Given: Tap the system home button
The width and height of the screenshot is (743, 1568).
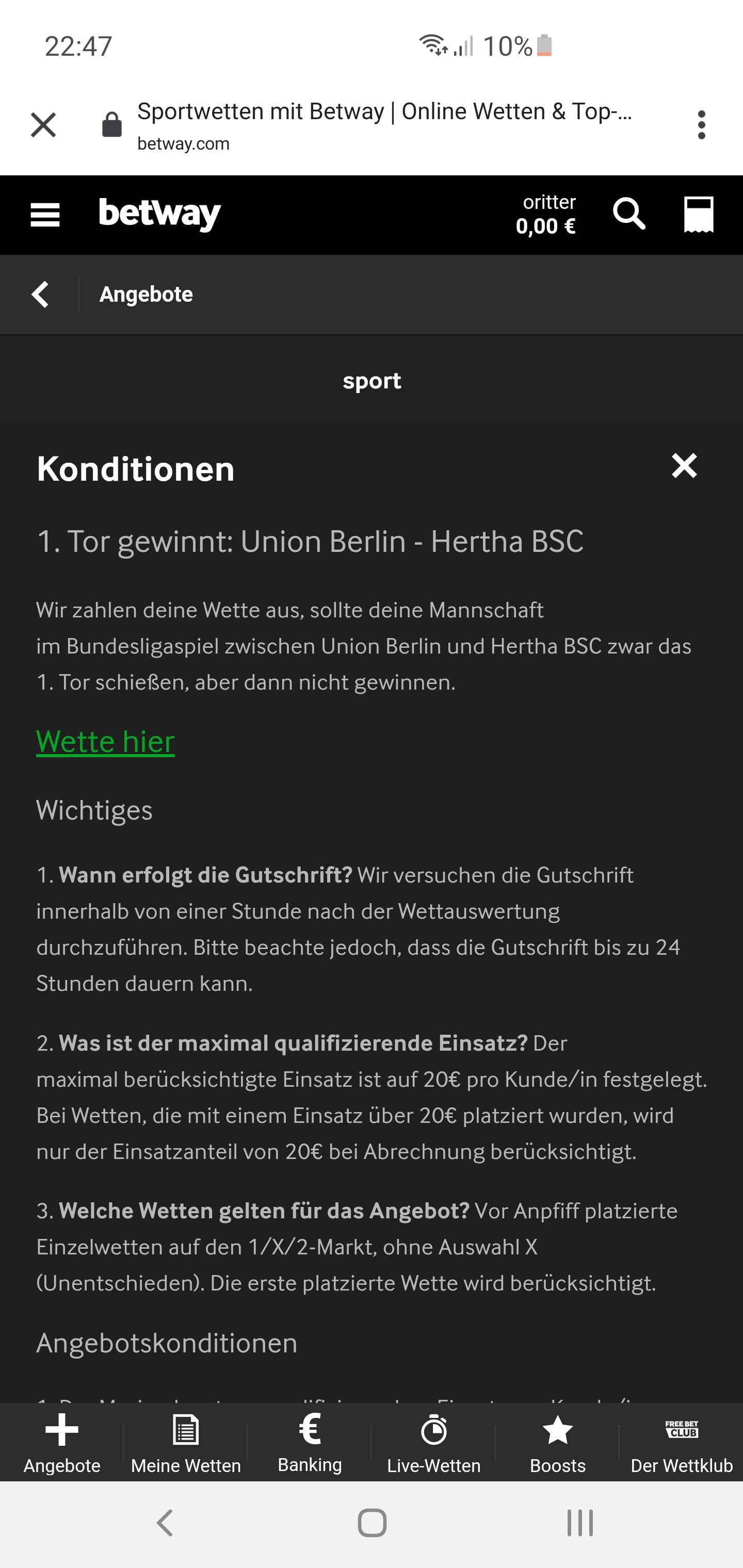Looking at the screenshot, I should click(372, 1524).
